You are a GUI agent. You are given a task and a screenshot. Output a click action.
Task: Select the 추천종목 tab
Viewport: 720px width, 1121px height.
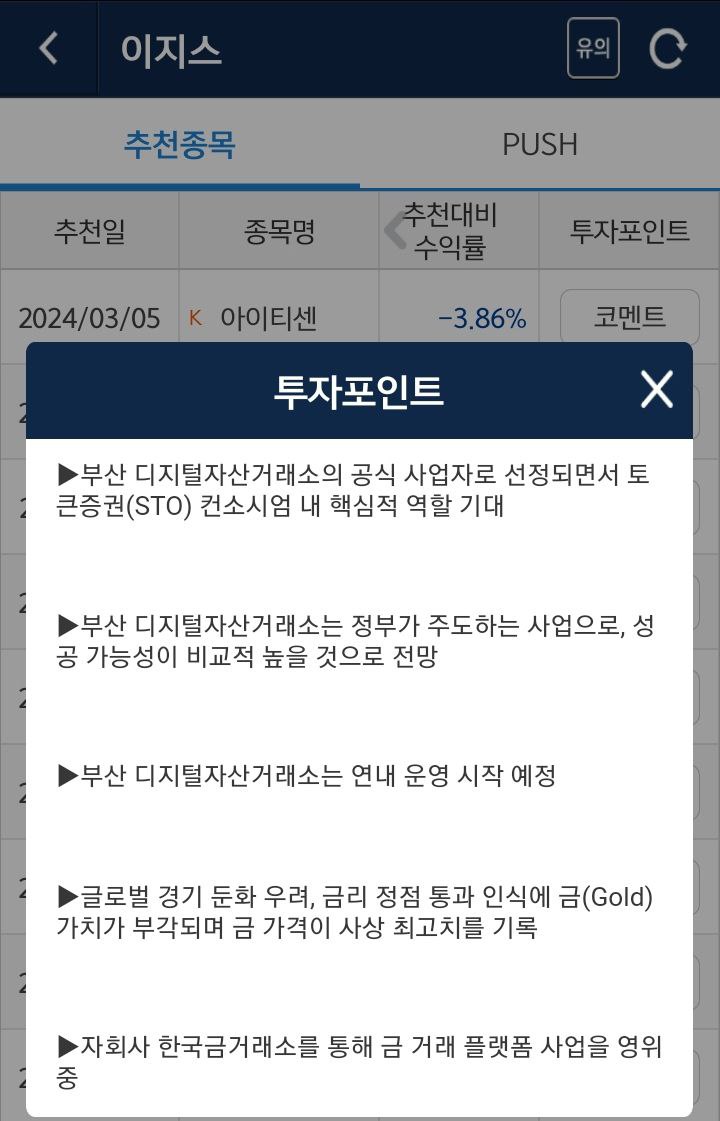pyautogui.click(x=180, y=145)
